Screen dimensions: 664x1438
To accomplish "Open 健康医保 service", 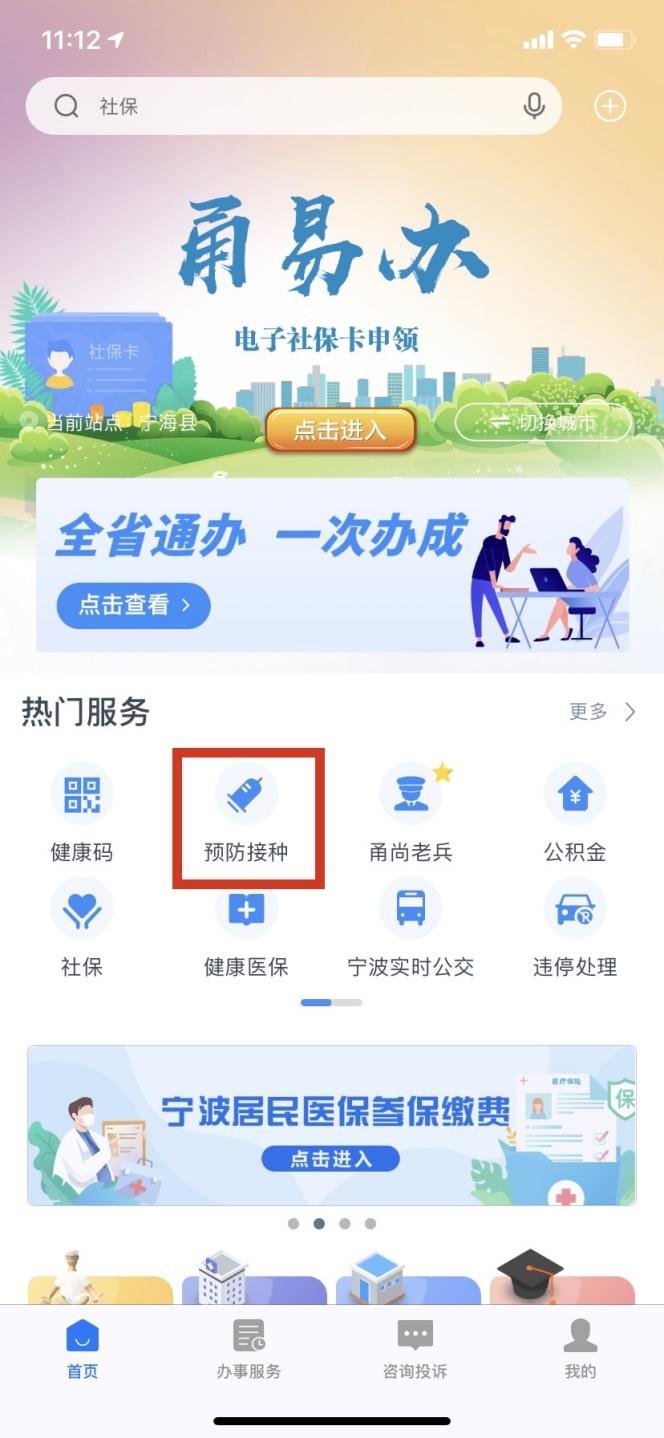I will [246, 927].
